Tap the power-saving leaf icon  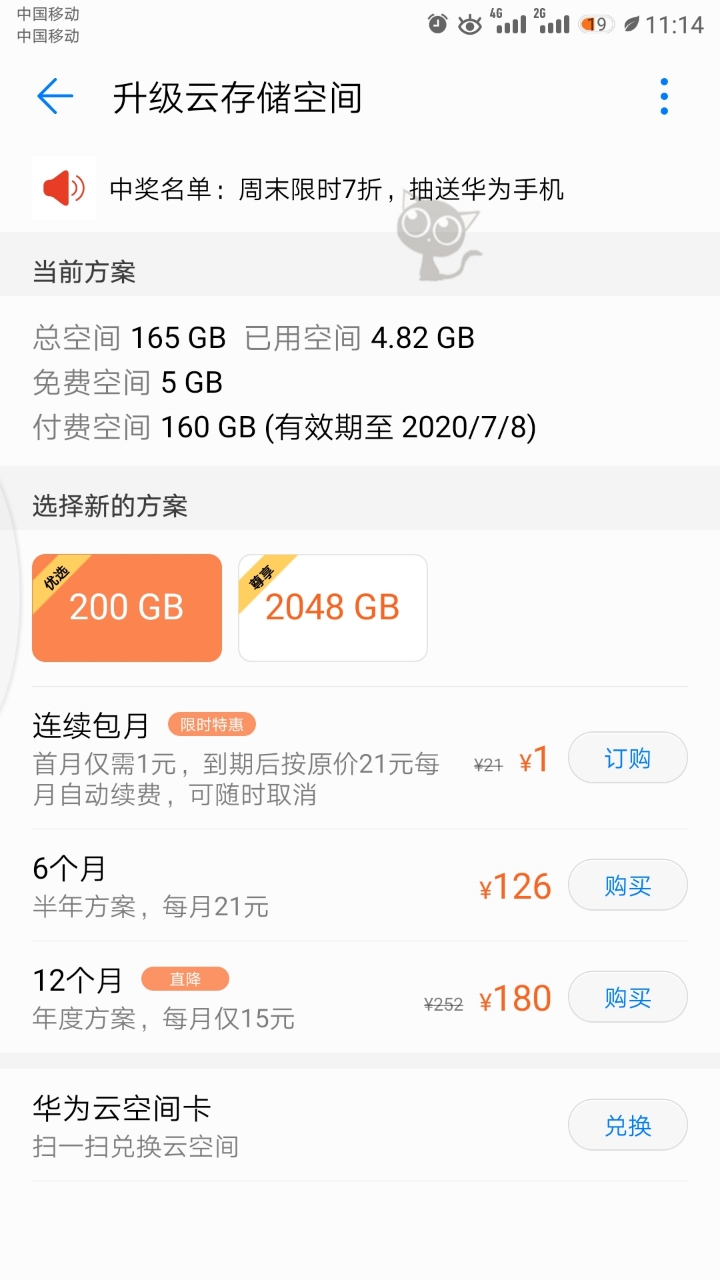634,22
